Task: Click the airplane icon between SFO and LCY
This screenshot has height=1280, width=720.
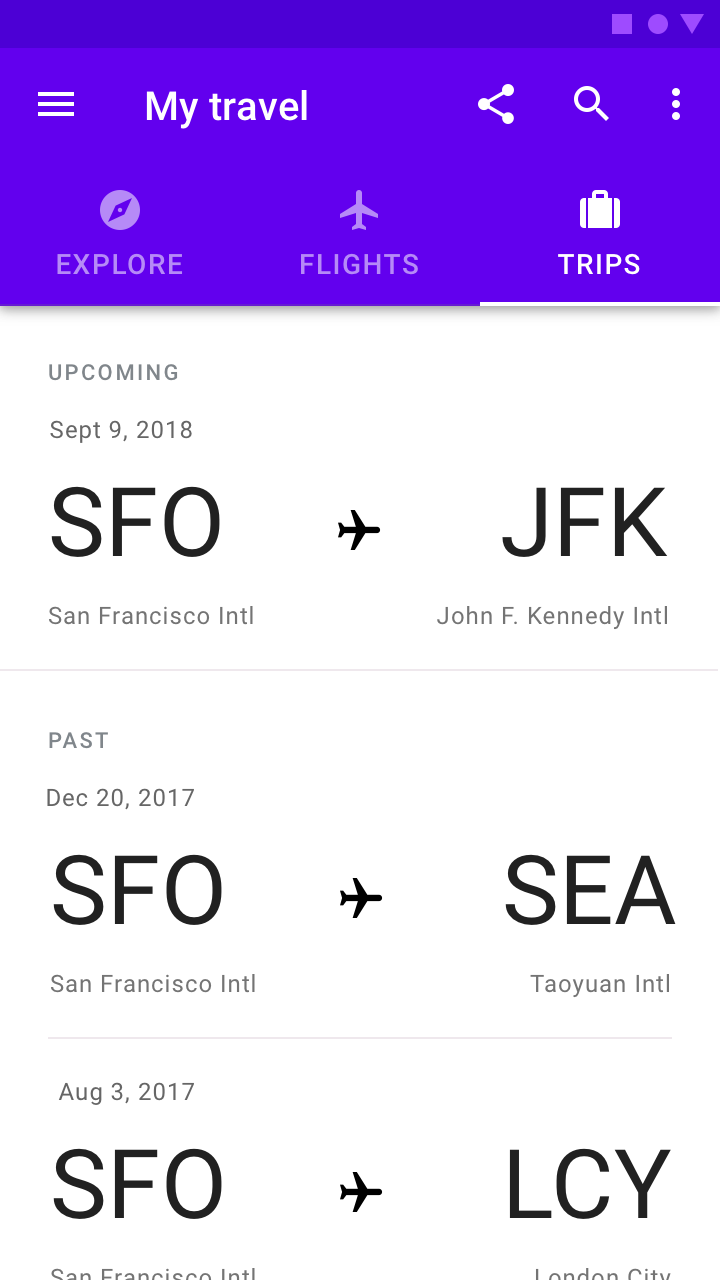Action: click(358, 1191)
